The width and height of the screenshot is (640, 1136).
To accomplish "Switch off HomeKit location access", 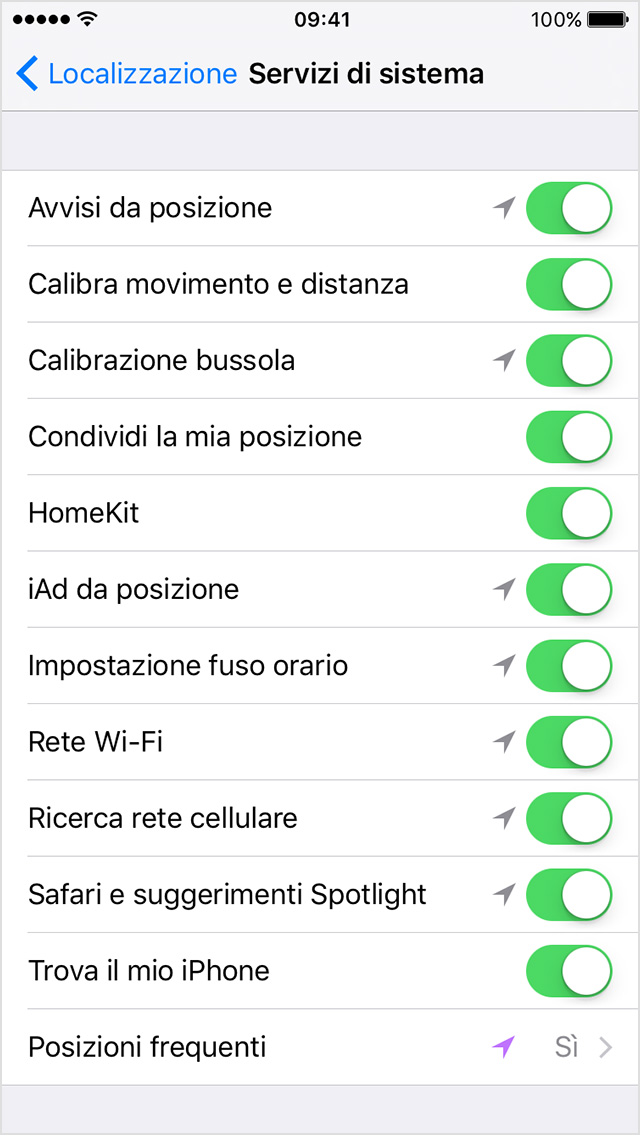I will tap(568, 513).
